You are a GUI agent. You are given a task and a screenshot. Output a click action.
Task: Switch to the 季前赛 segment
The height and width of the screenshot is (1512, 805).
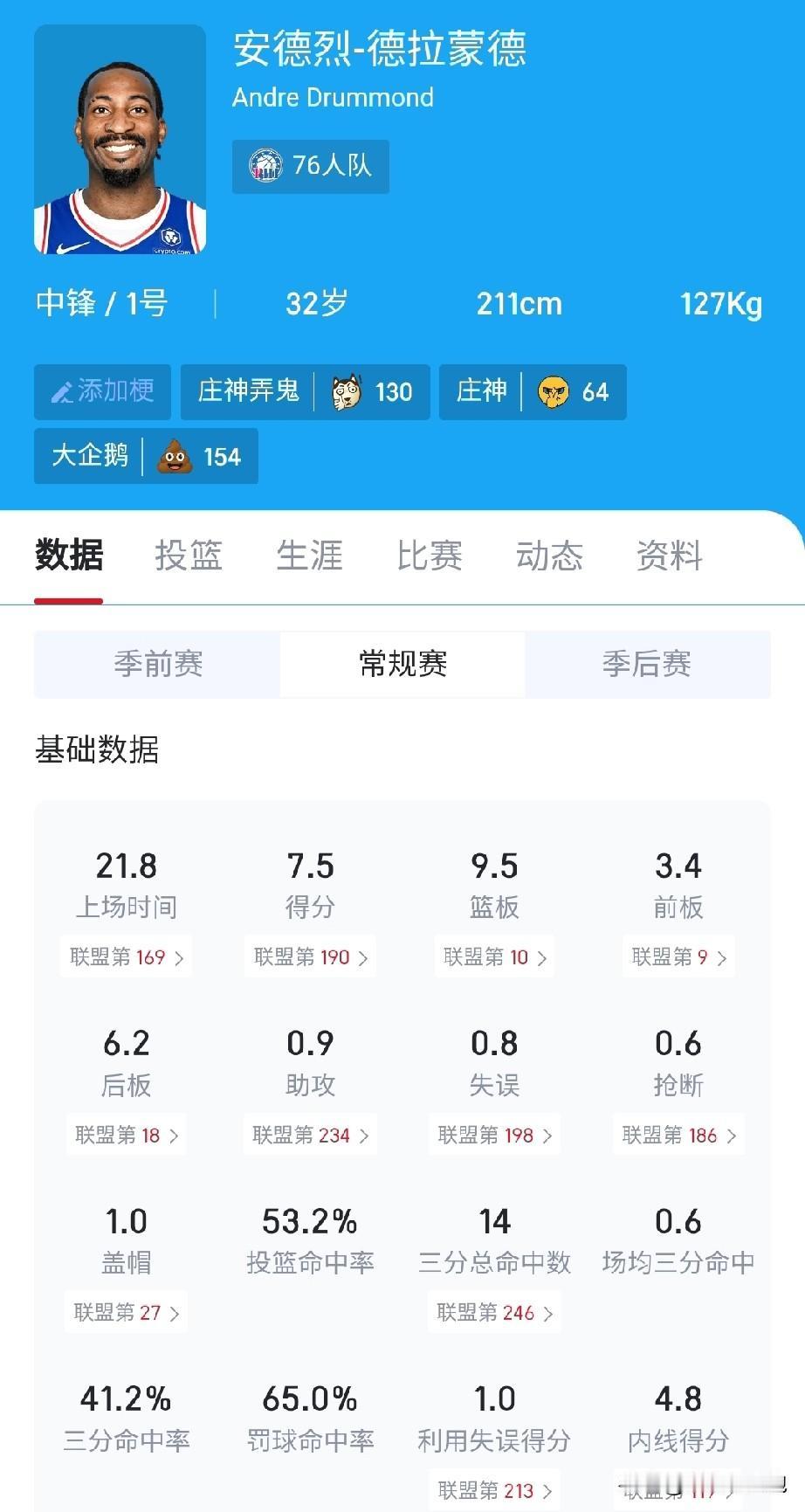(x=158, y=664)
